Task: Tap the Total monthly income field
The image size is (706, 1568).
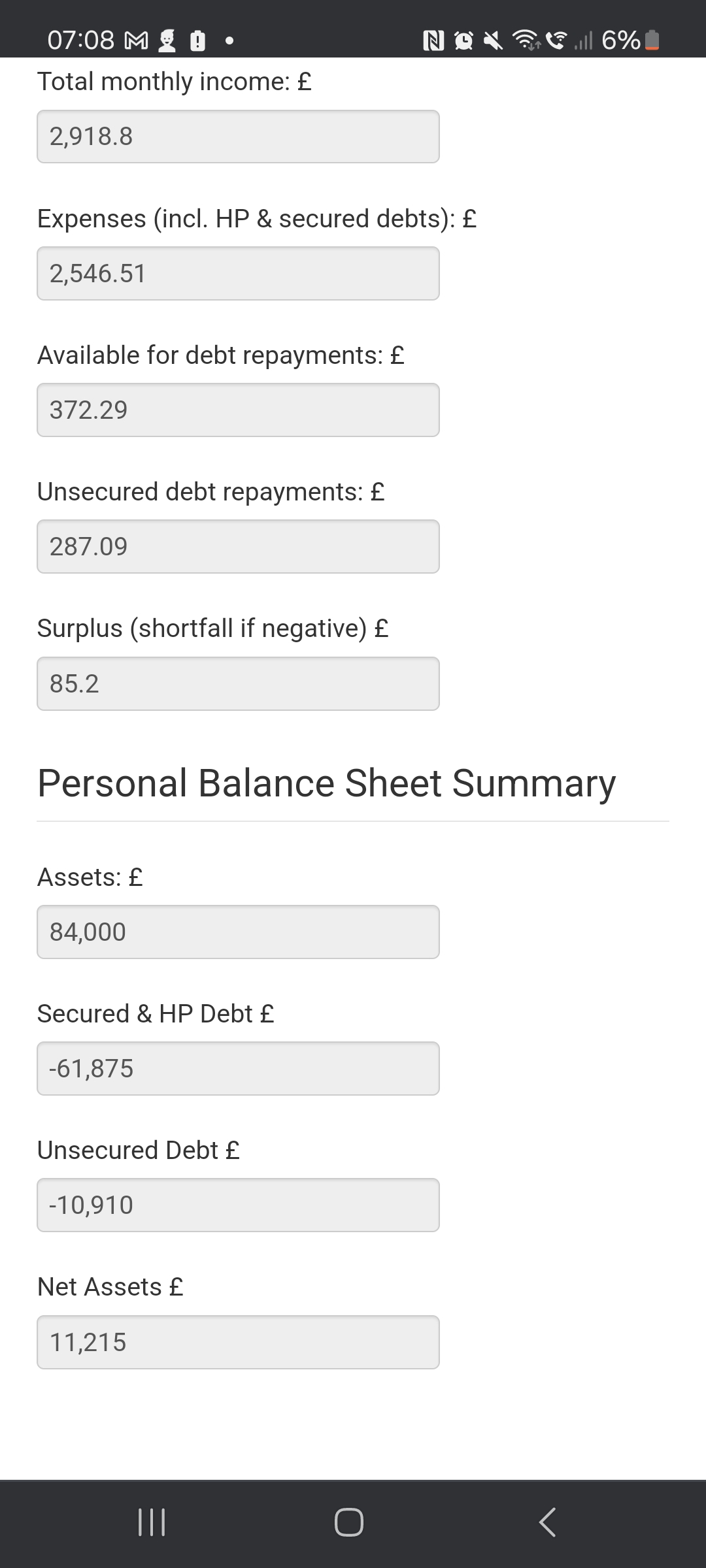Action: coord(238,137)
